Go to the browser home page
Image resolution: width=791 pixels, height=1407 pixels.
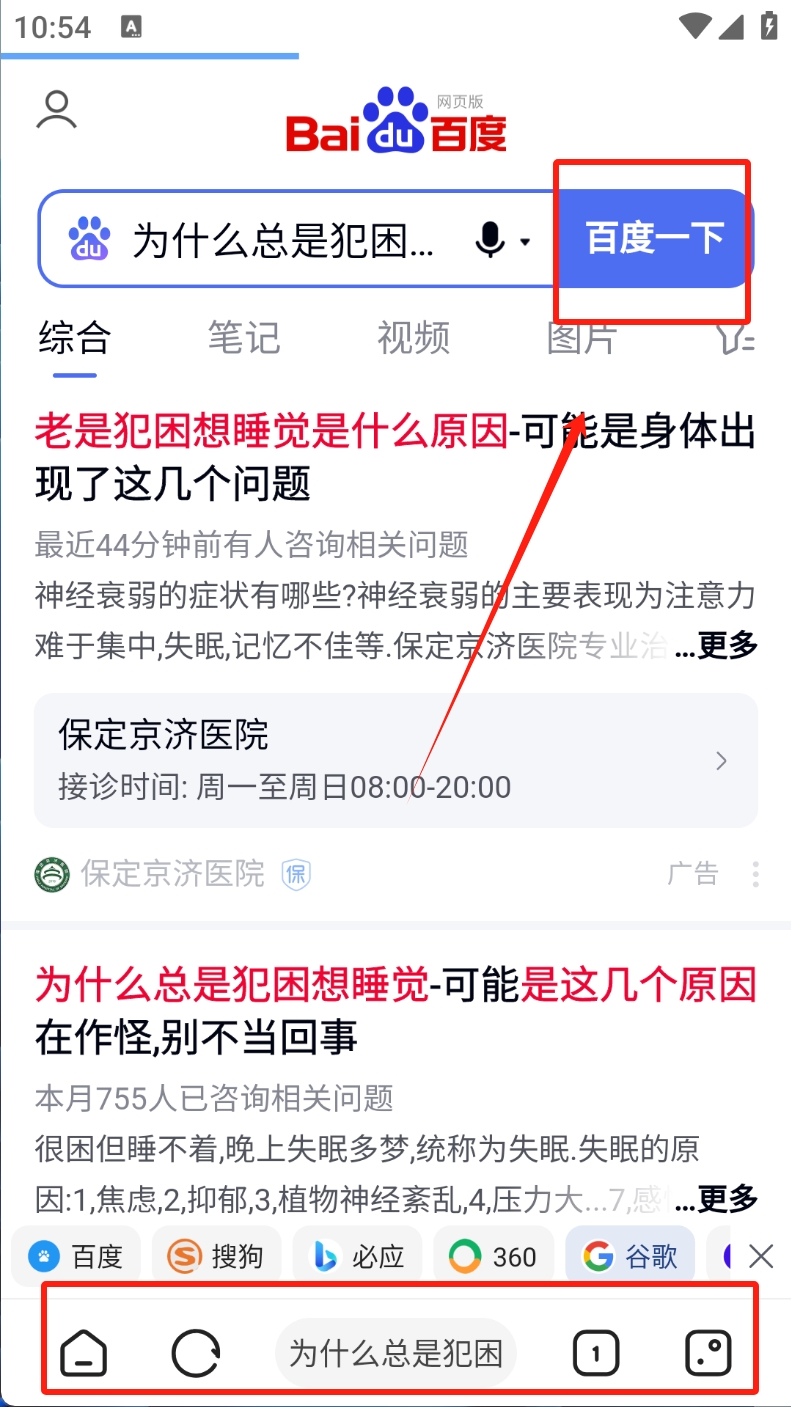84,1354
